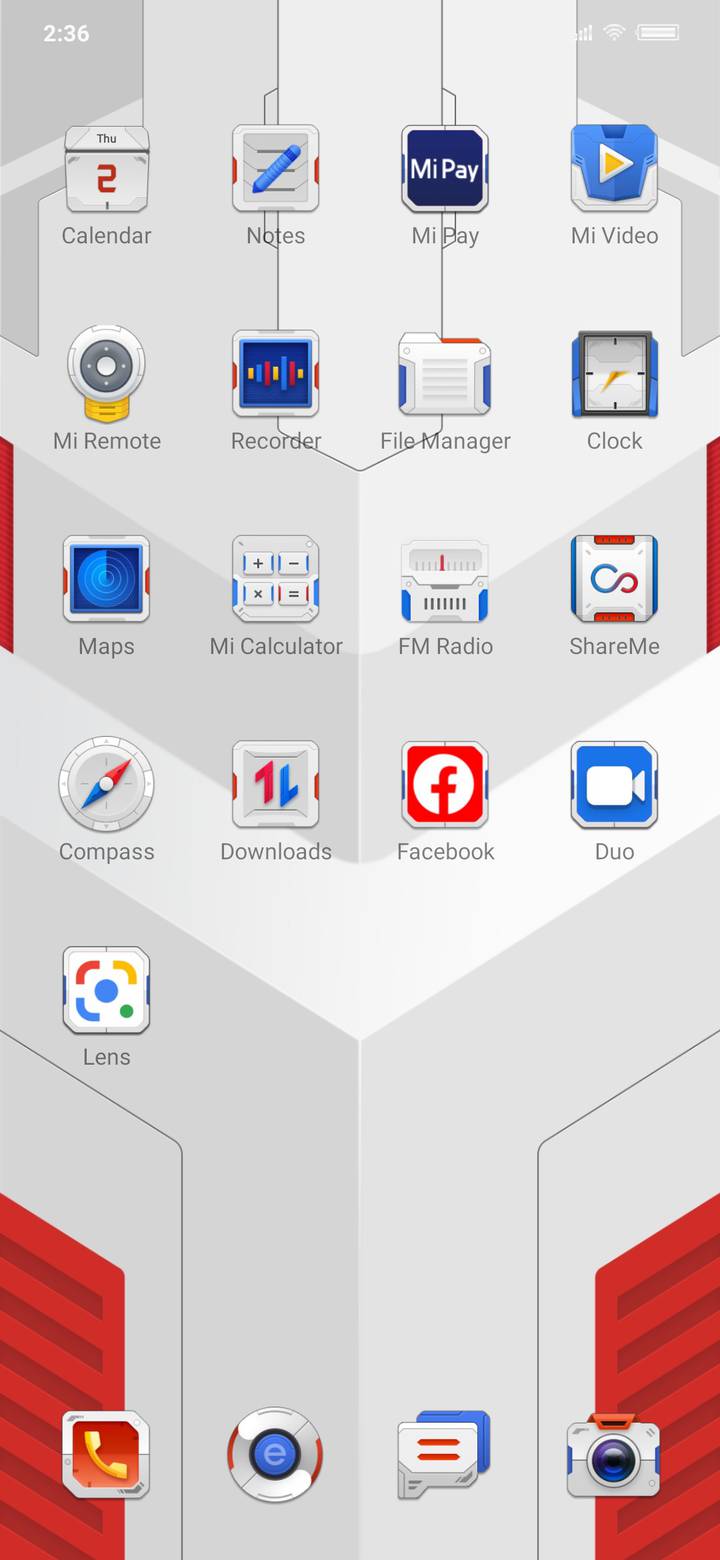Open the Compass app
The width and height of the screenshot is (720, 1560).
(107, 785)
